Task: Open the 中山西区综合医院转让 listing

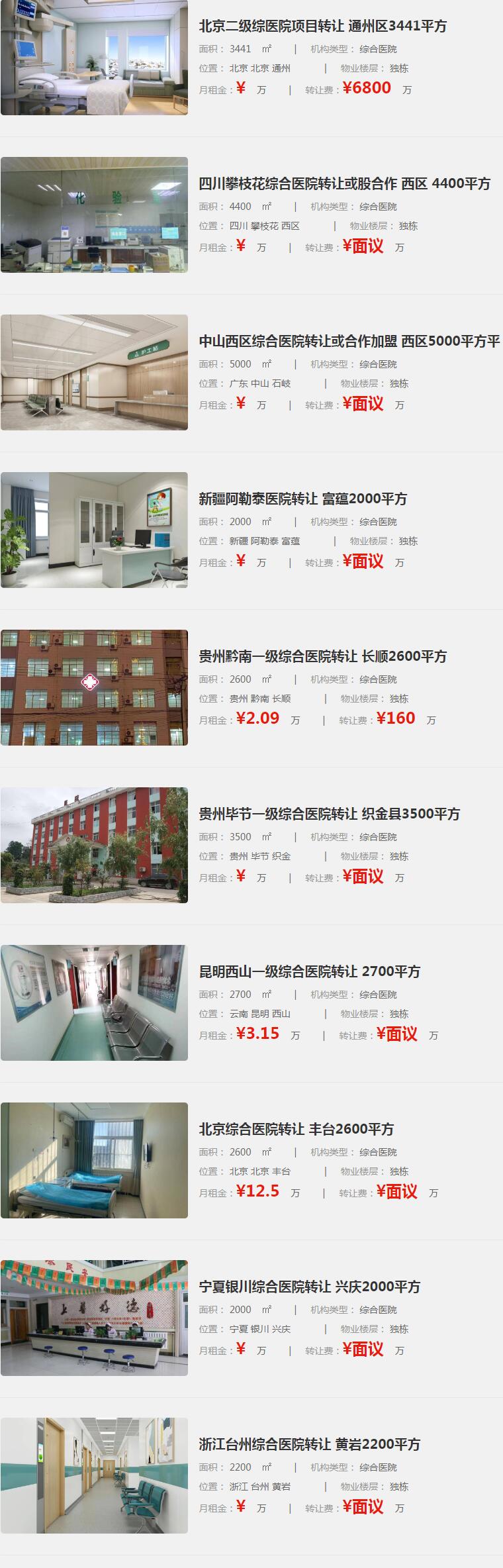Action: point(349,342)
